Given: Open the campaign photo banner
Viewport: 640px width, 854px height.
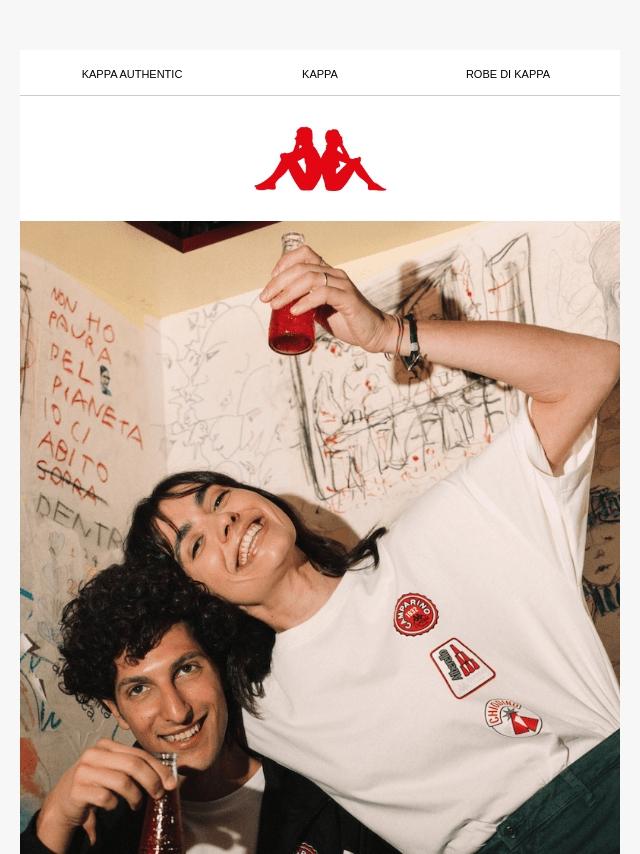Looking at the screenshot, I should pos(320,537).
